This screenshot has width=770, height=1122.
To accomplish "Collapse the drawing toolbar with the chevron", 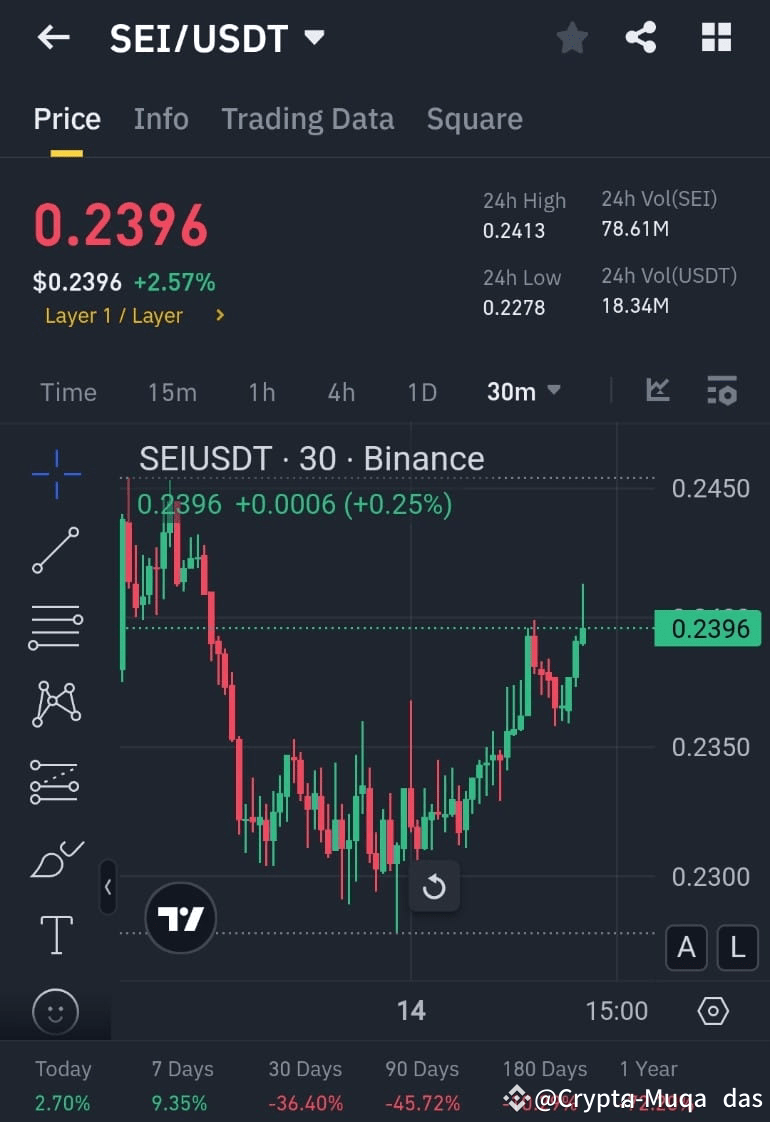I will tap(108, 888).
